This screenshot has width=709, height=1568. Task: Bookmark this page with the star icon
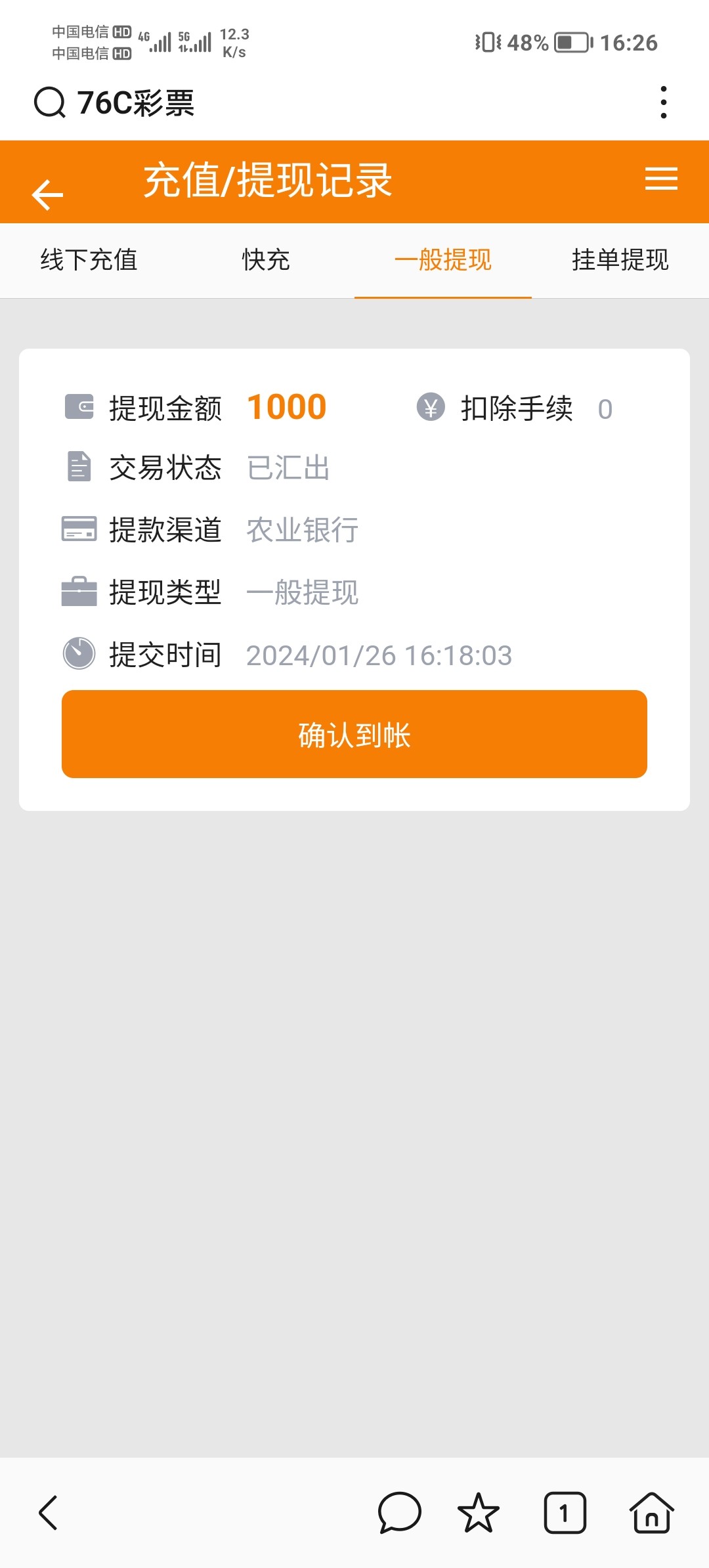point(479,1513)
